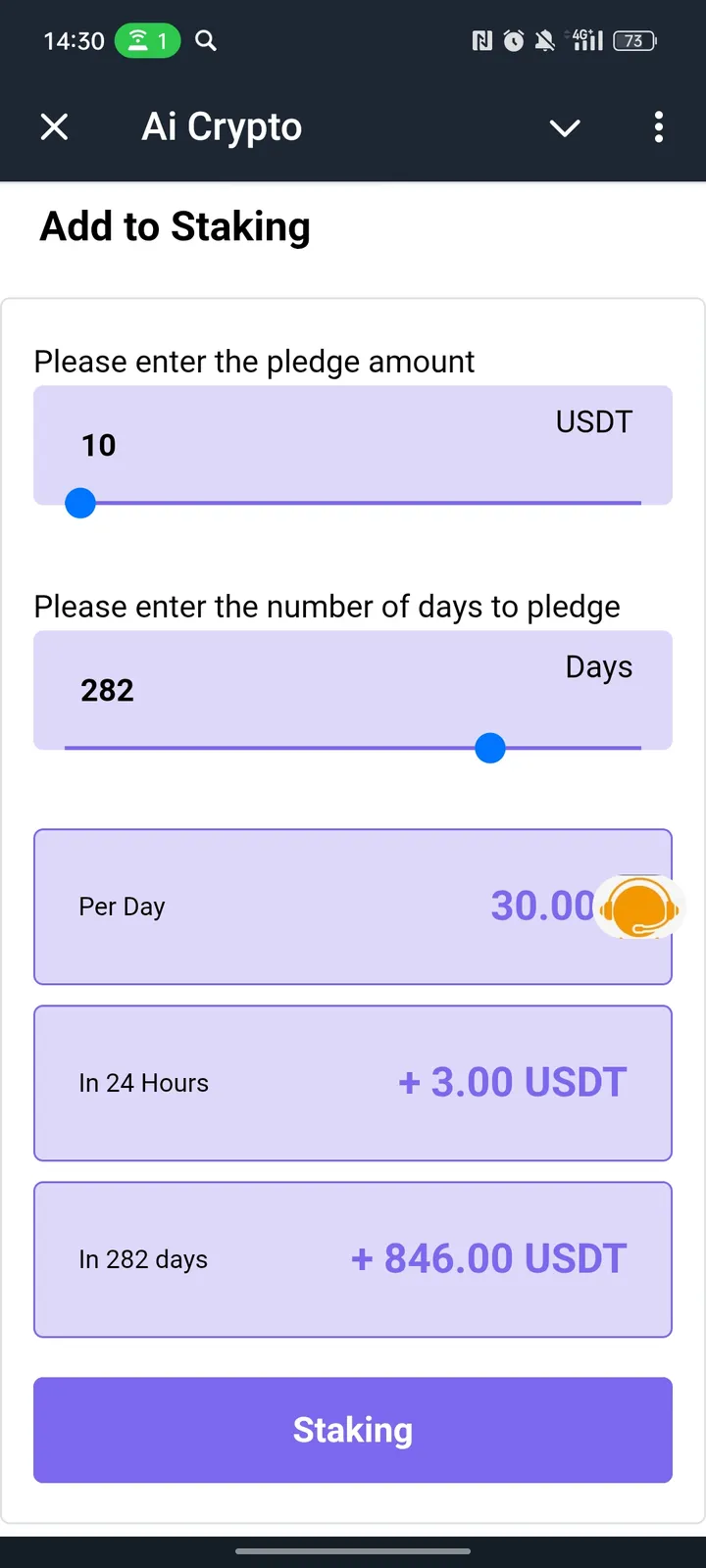Tap the kebab menu of Ai Crypto window

pyautogui.click(x=659, y=127)
